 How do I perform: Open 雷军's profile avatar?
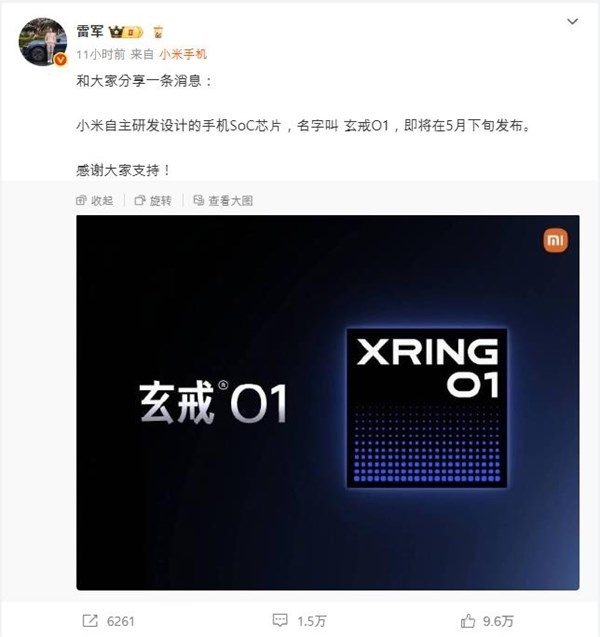(43, 41)
